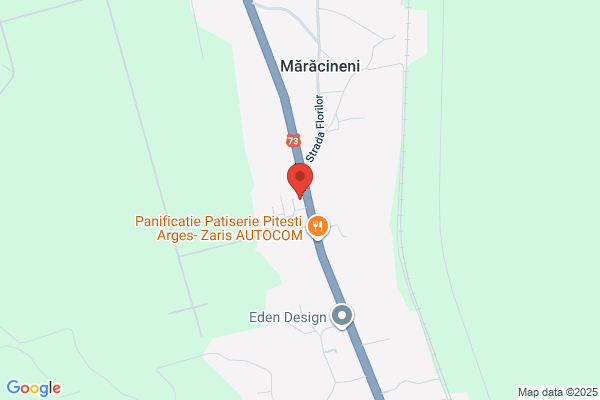This screenshot has height=400, width=600.
Task: Select the Eden Design place marker
Action: point(342,317)
